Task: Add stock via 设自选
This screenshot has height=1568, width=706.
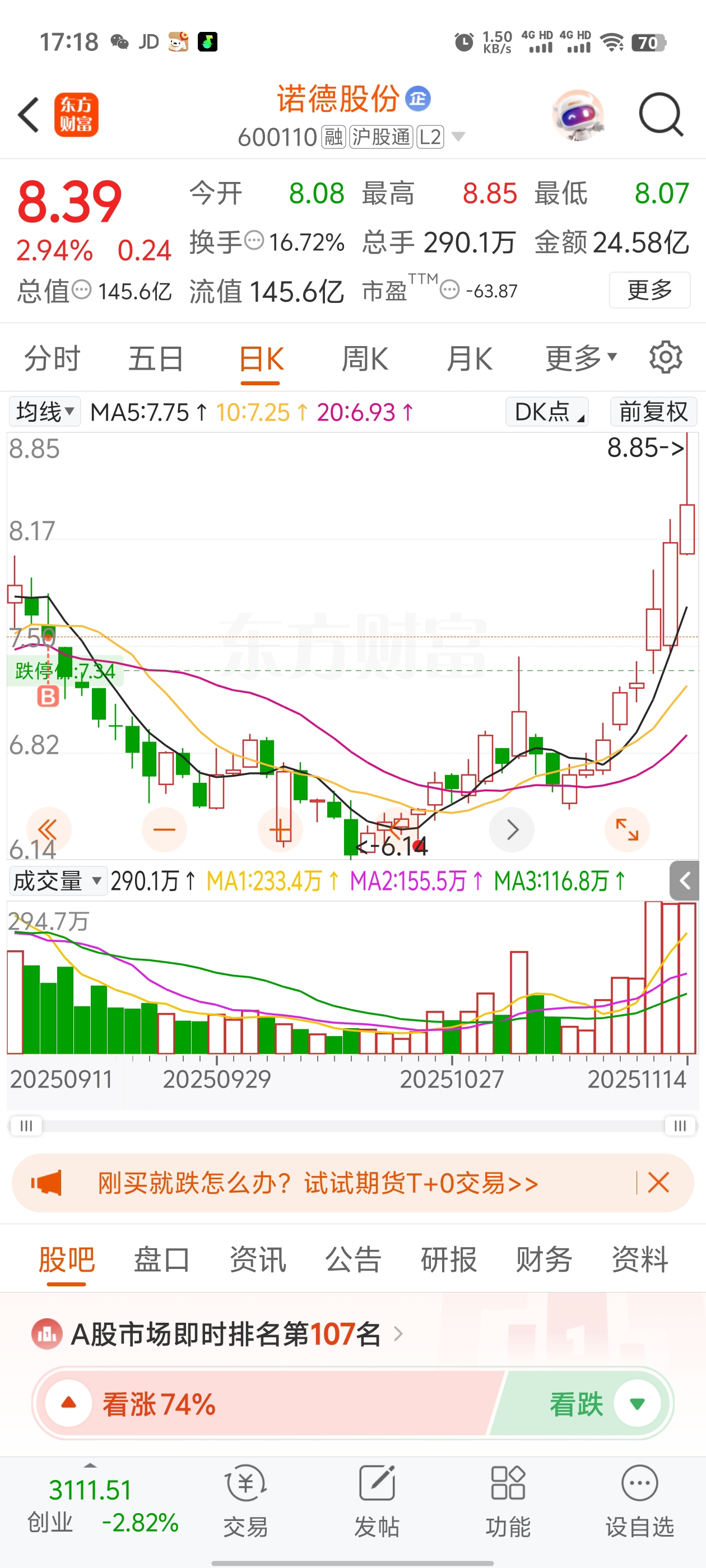Action: (x=639, y=1501)
